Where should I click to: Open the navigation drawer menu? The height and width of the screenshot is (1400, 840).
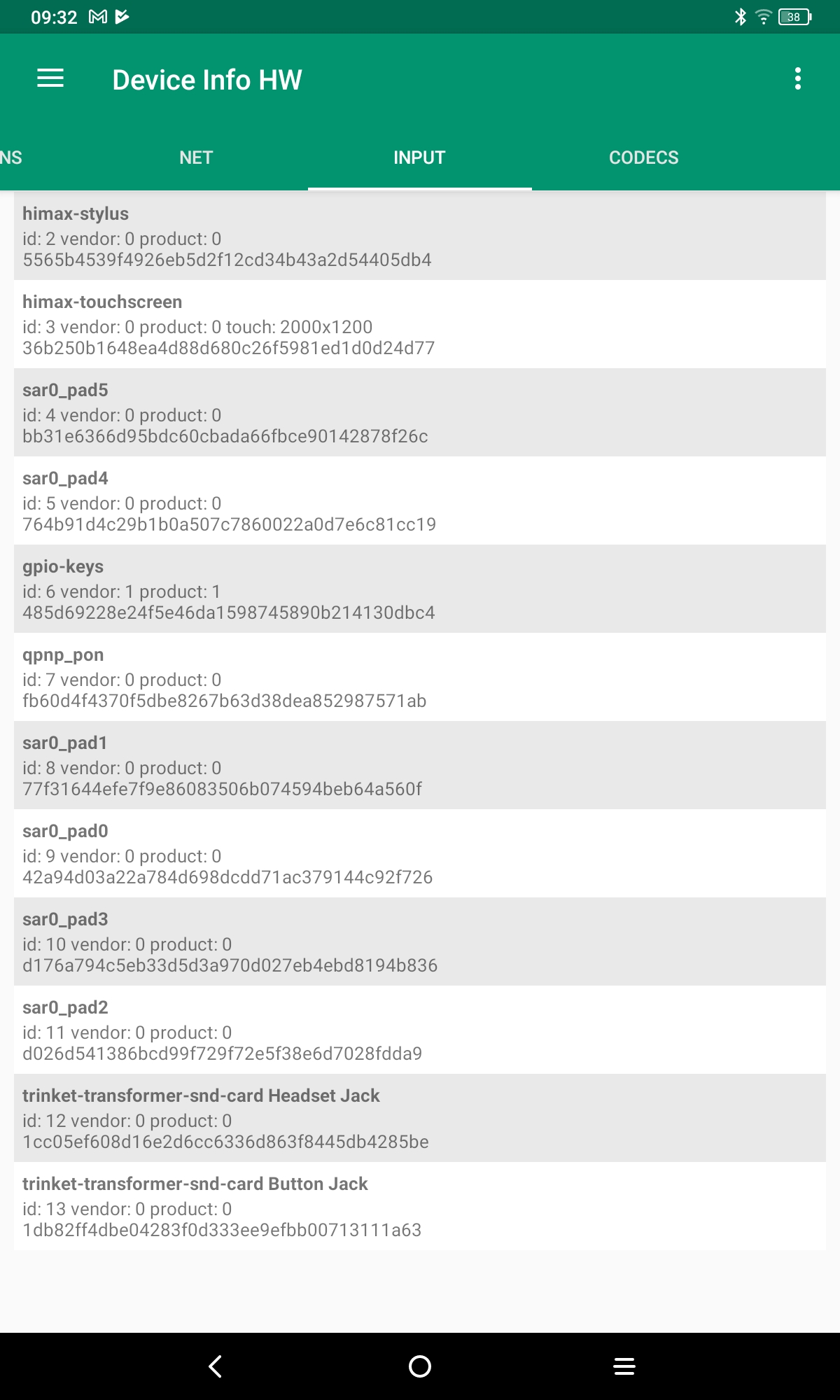[x=50, y=78]
